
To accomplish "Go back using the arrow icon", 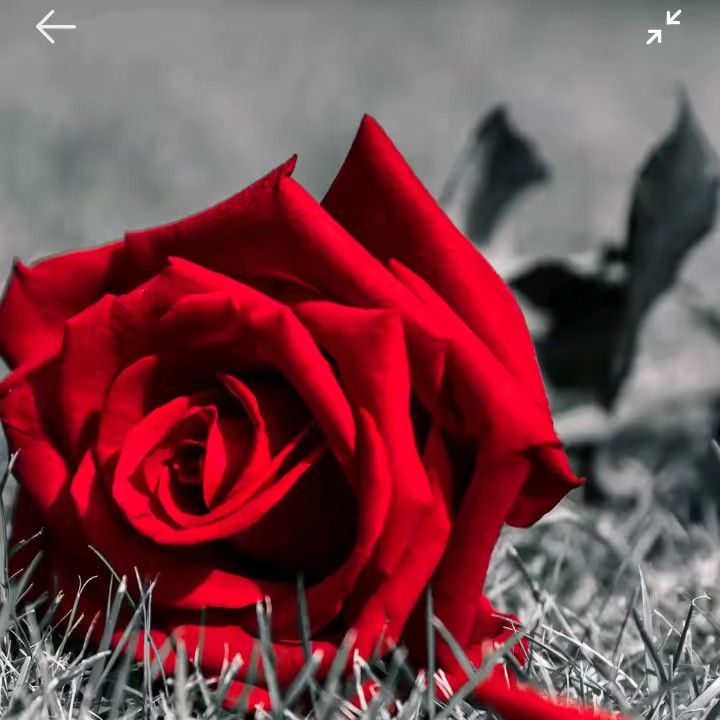I will (x=55, y=27).
